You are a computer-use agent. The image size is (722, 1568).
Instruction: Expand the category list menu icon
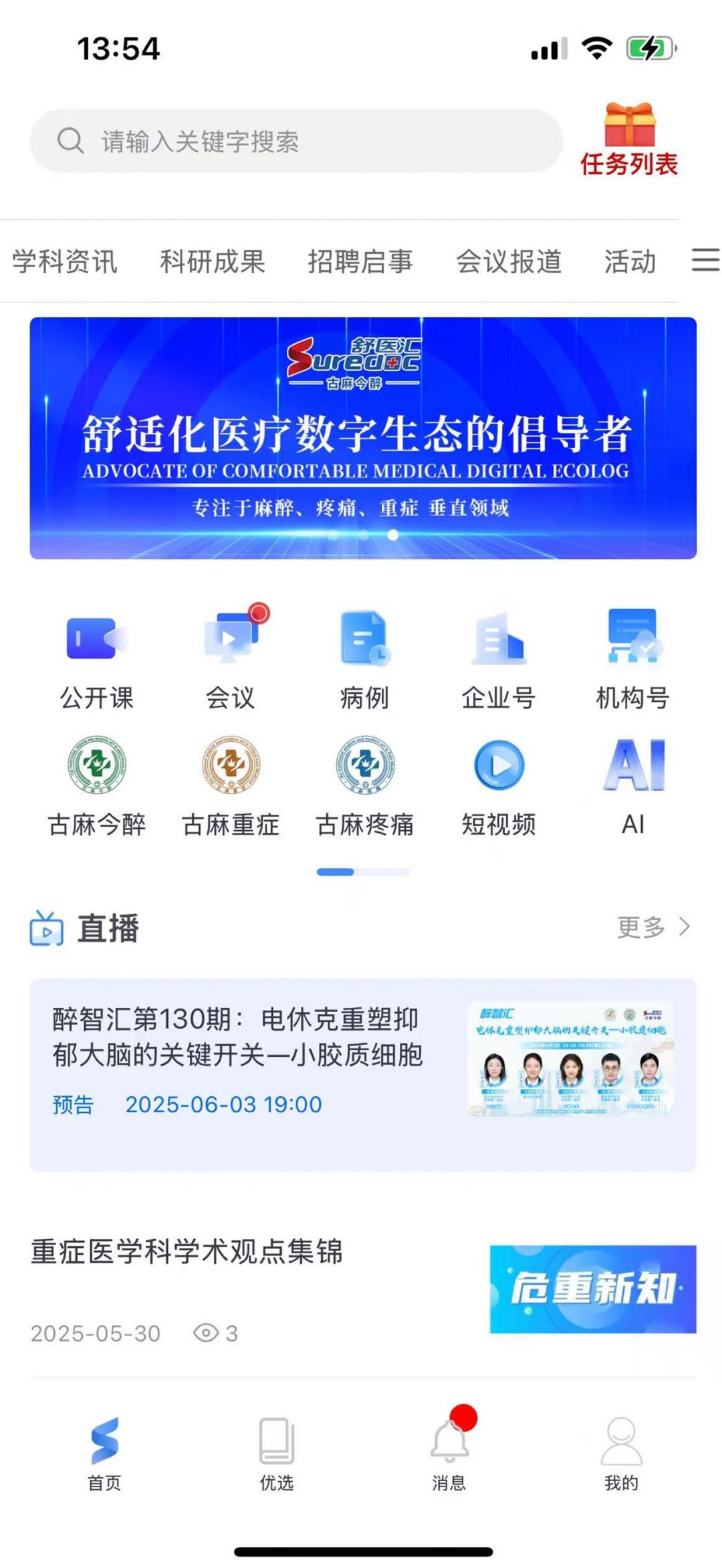tap(705, 260)
